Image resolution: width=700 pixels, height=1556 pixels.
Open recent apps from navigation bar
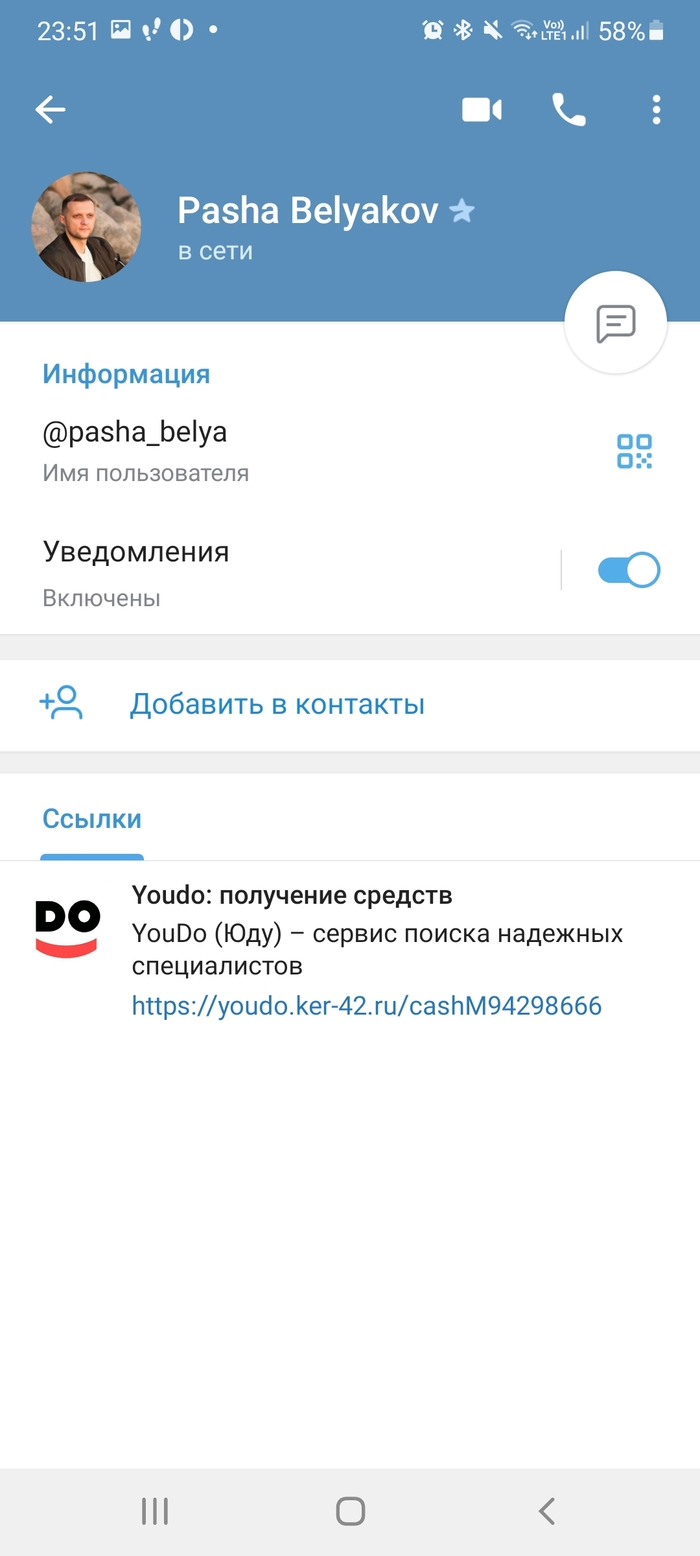tap(155, 1511)
